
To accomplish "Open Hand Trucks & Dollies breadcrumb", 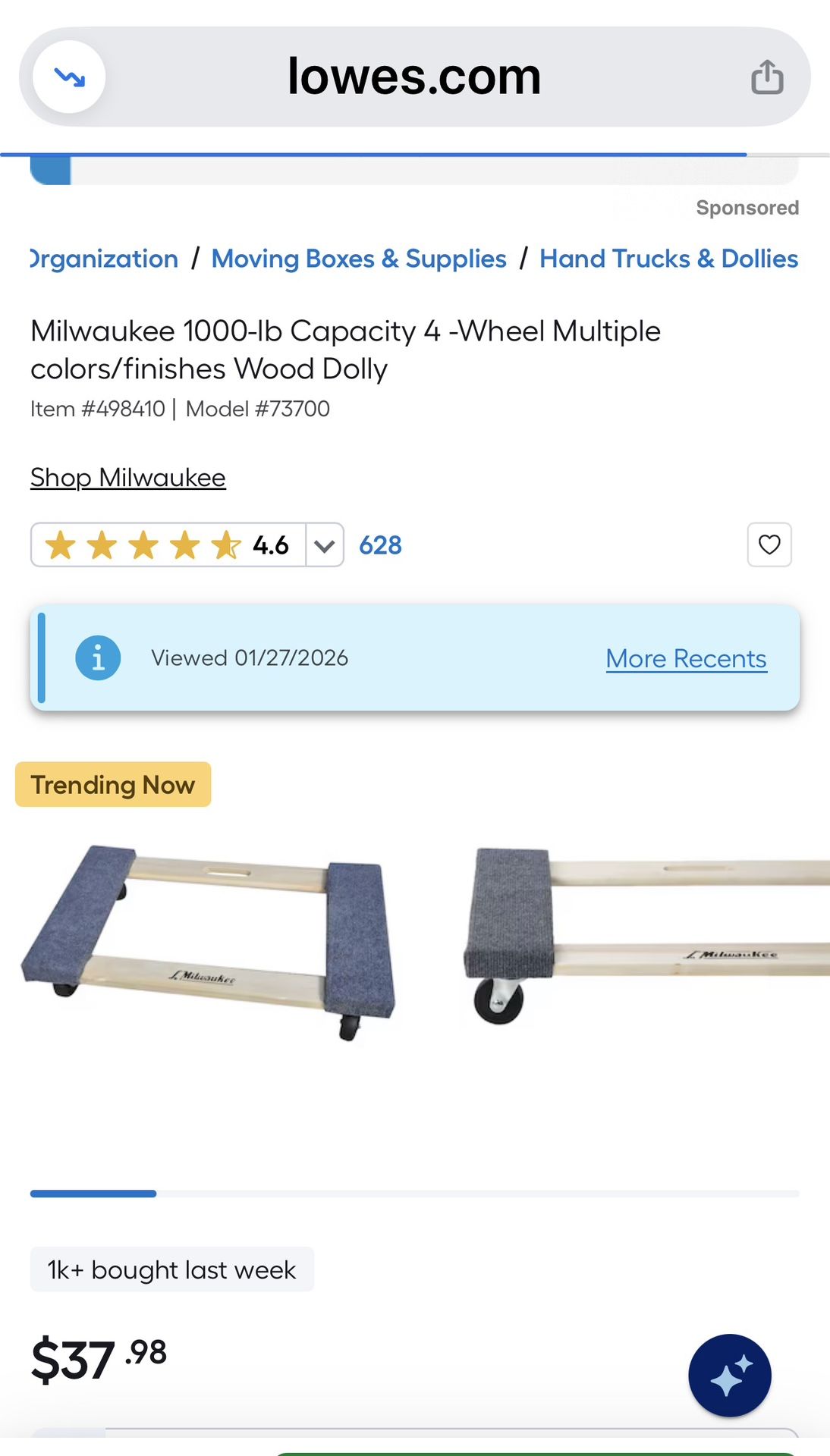I will [x=668, y=259].
